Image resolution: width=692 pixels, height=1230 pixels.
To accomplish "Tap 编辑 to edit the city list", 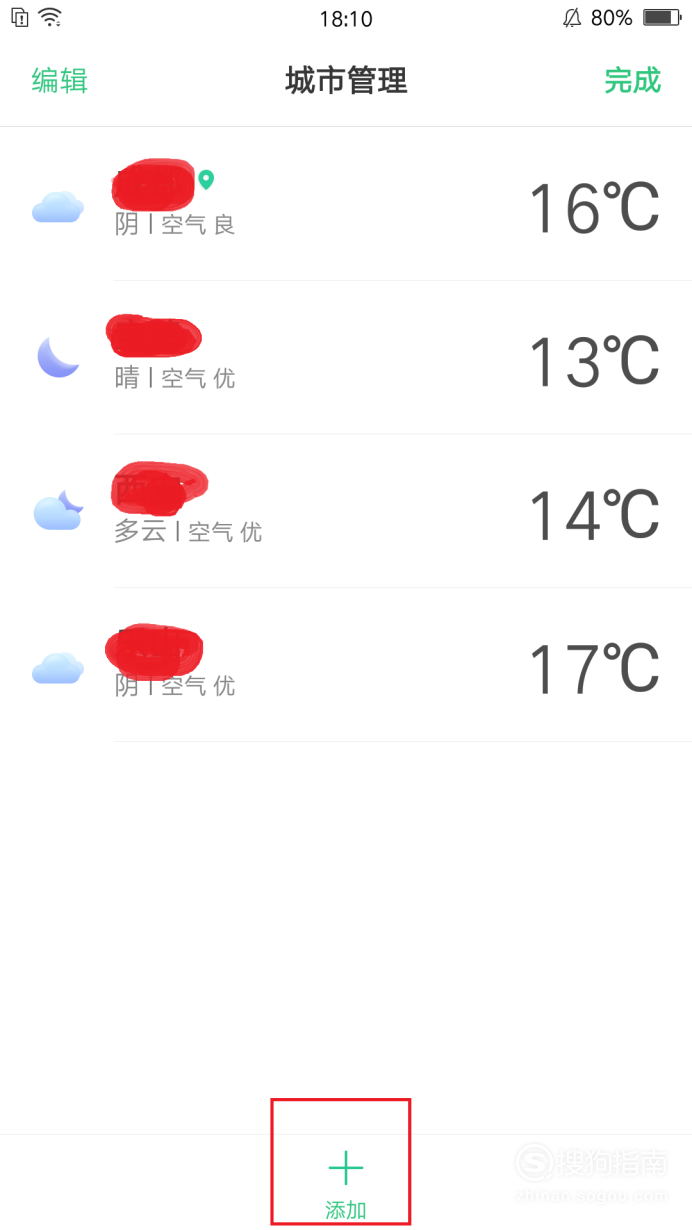I will coord(60,80).
